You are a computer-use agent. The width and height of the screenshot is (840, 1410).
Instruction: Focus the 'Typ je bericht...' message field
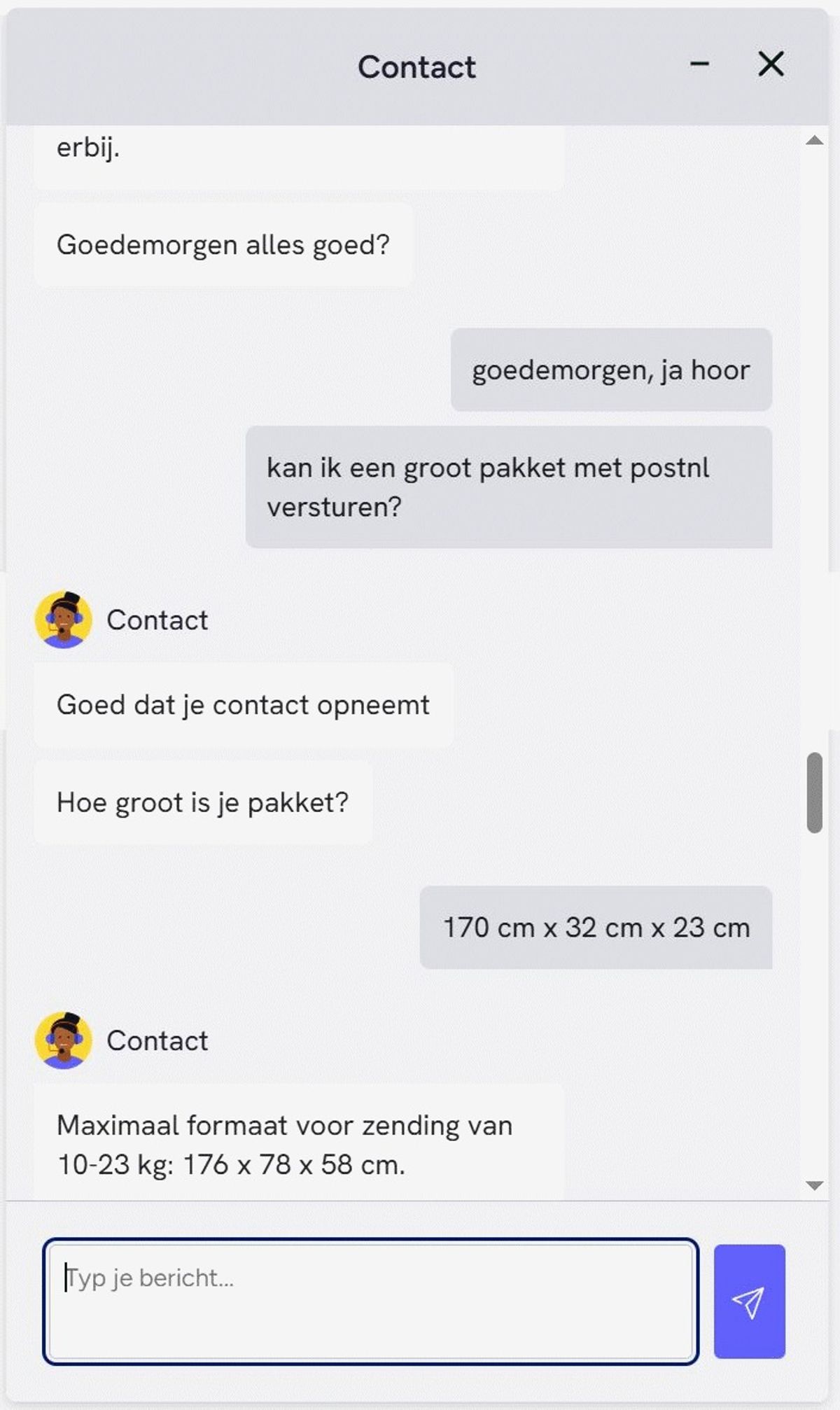coord(370,1301)
